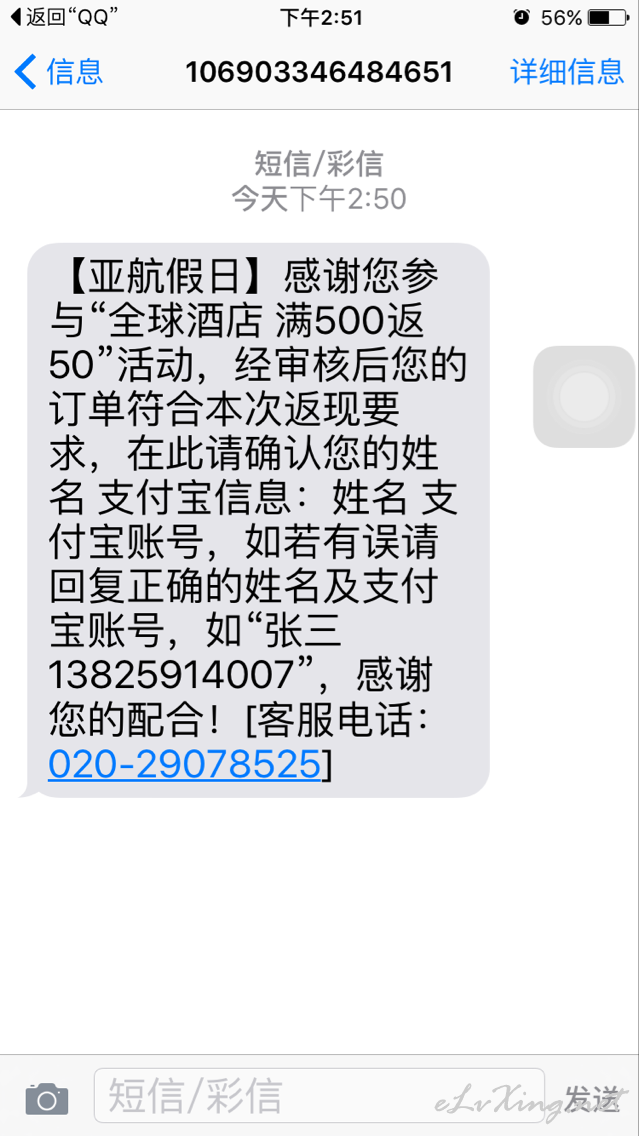
Task: Tap the 发送 send button
Action: [592, 1097]
